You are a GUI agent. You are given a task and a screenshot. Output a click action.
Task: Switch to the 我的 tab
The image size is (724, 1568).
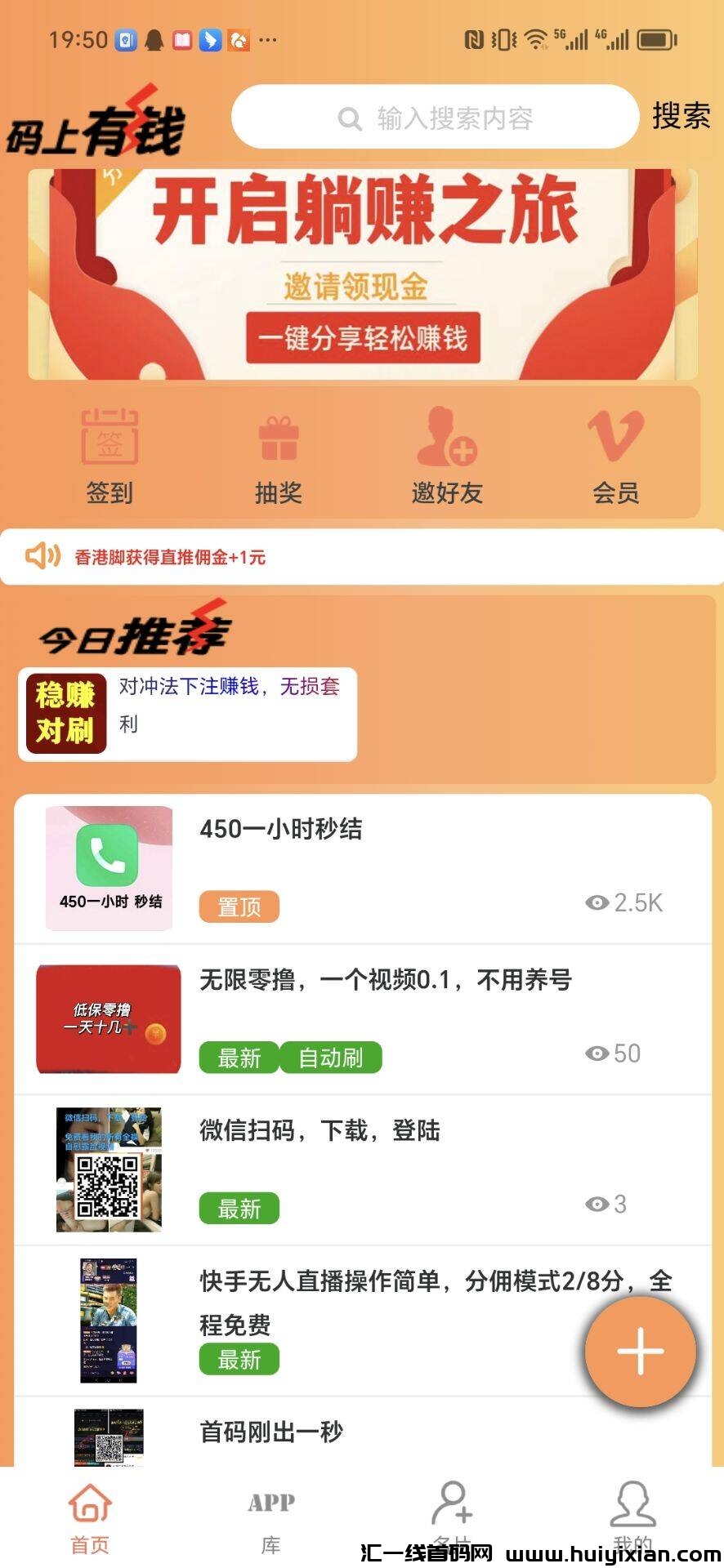pos(633,1516)
